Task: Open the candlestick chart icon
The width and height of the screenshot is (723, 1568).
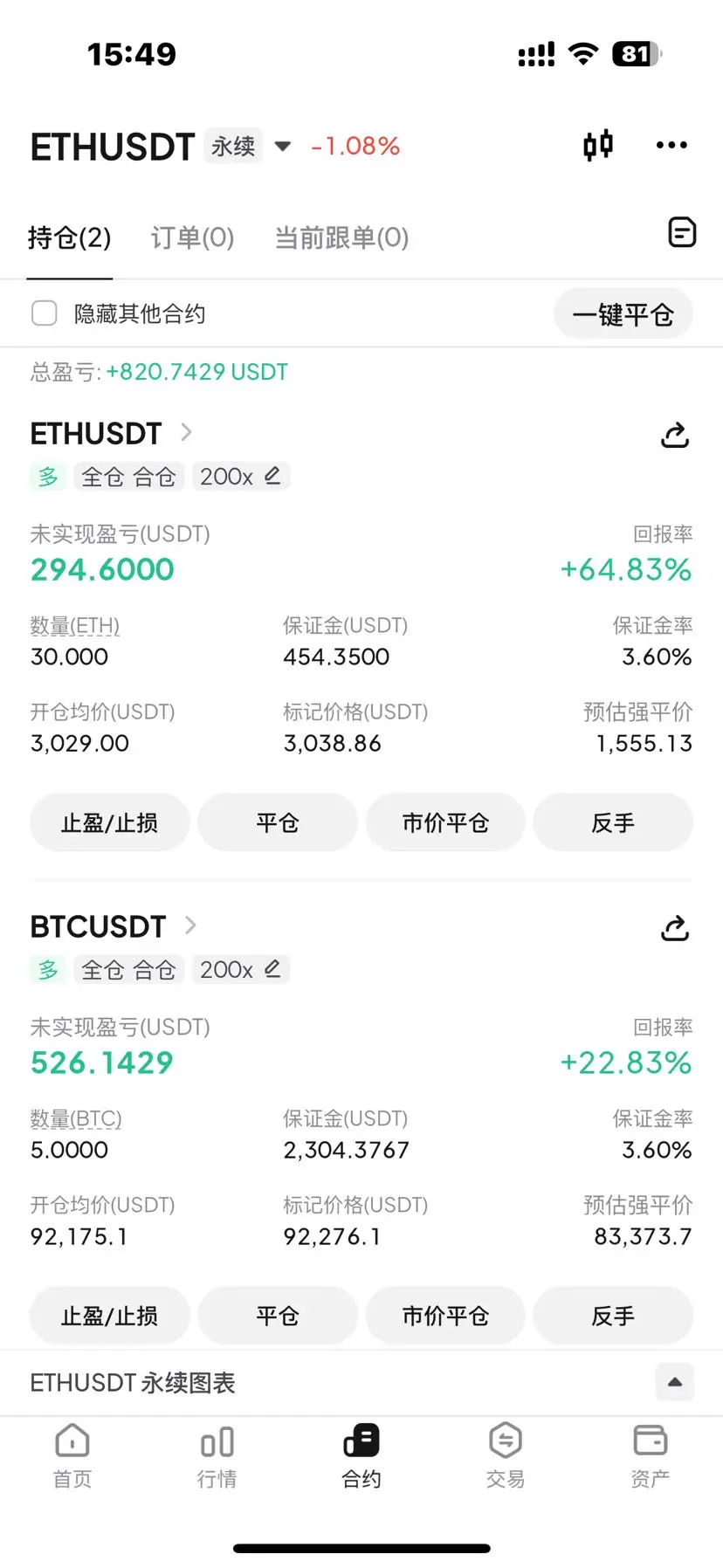Action: pos(598,145)
